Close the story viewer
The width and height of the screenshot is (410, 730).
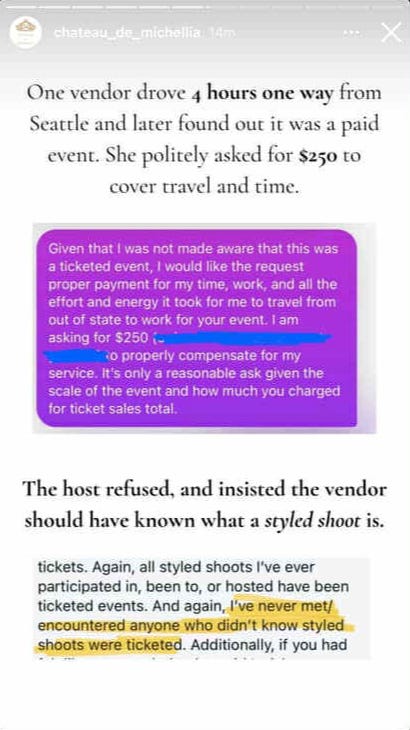pyautogui.click(x=391, y=33)
